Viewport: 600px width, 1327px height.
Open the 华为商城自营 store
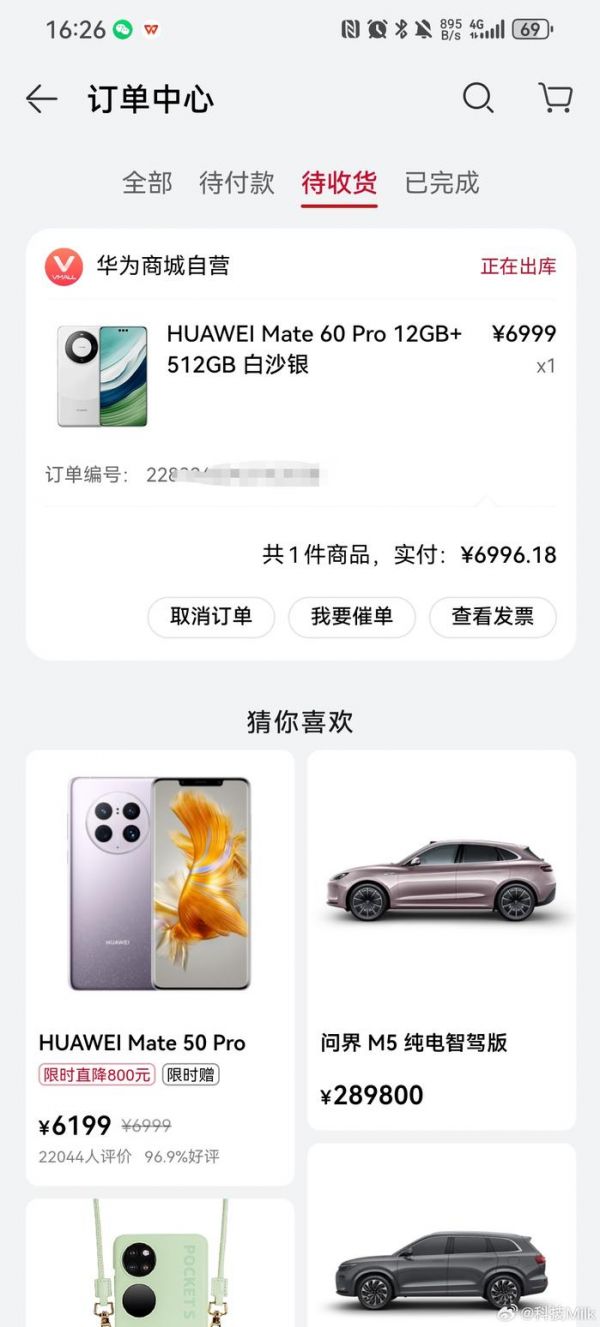coord(162,266)
